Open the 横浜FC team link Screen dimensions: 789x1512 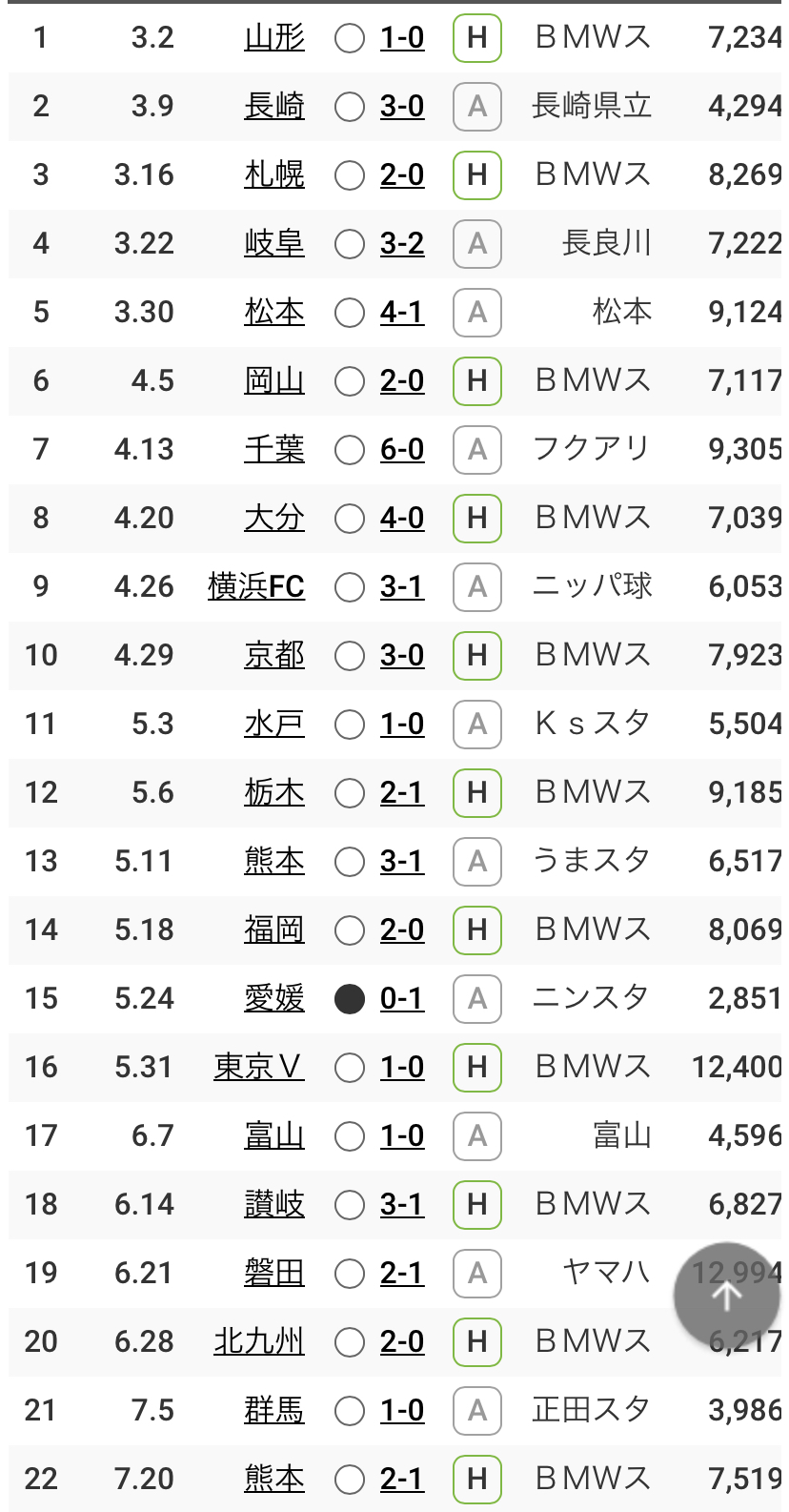256,586
